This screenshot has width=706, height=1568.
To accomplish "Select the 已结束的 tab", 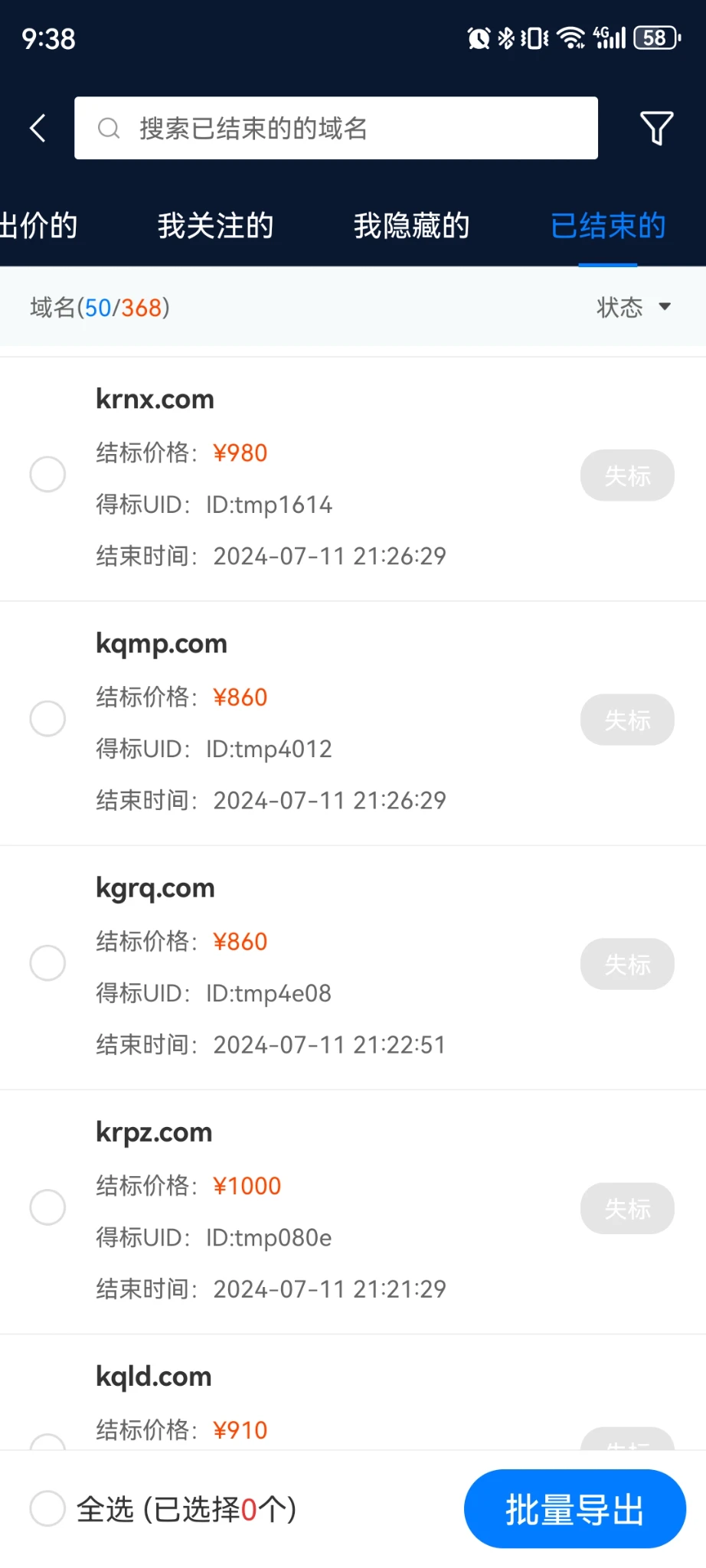I will 608,226.
